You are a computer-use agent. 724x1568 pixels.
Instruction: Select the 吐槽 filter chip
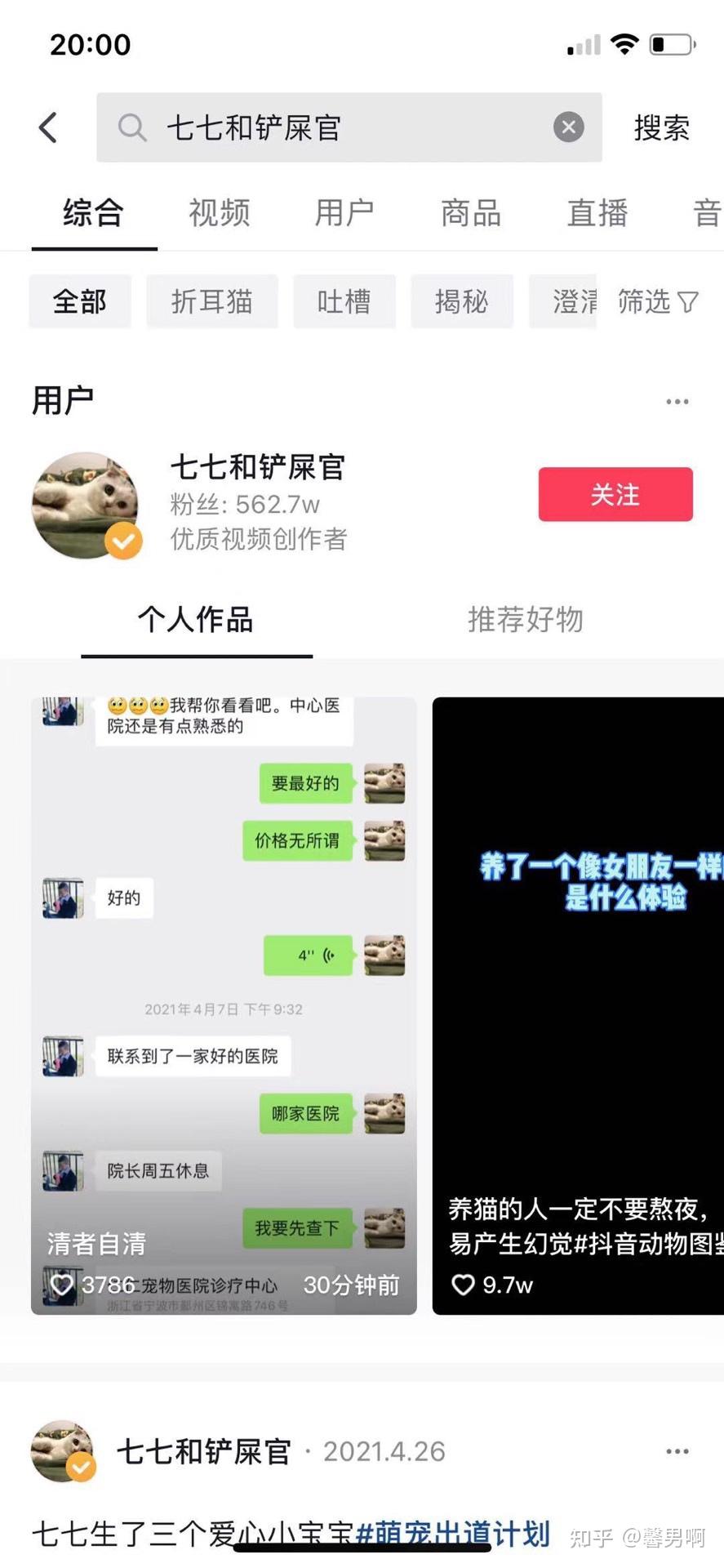pyautogui.click(x=344, y=301)
